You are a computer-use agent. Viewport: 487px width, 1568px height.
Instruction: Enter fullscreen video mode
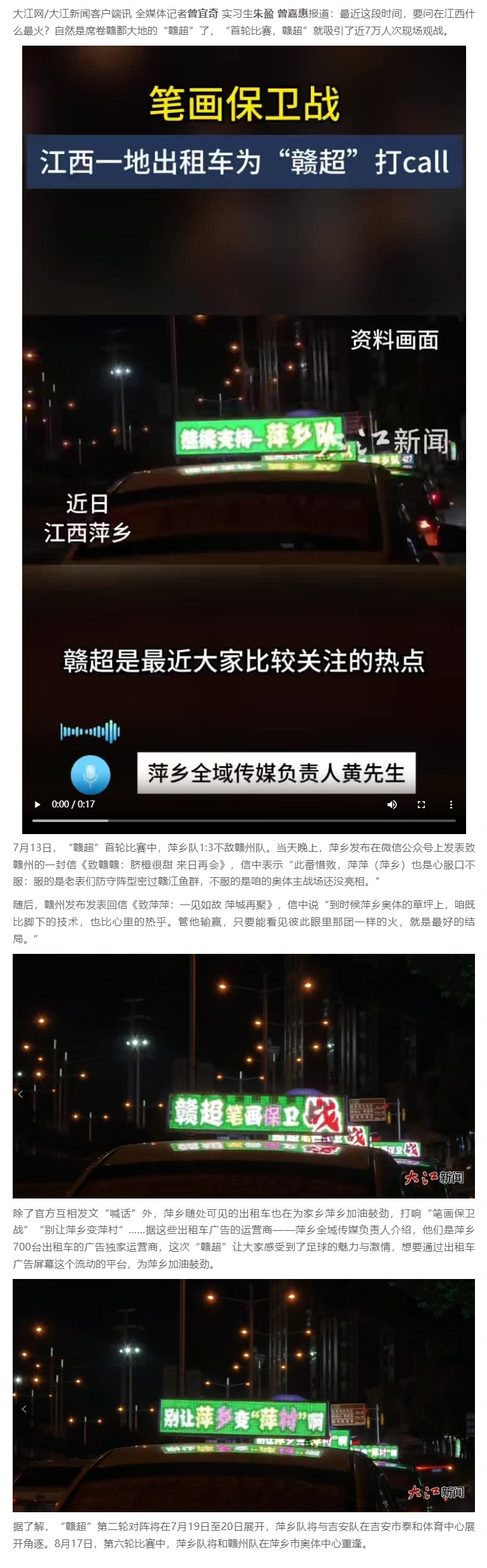[421, 804]
